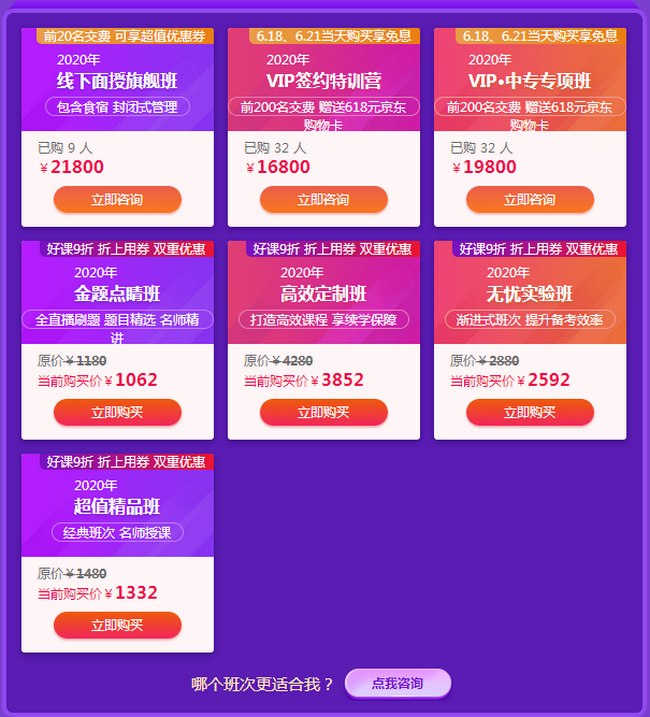Tap 点我咨询 to ask which class fits

(x=397, y=683)
